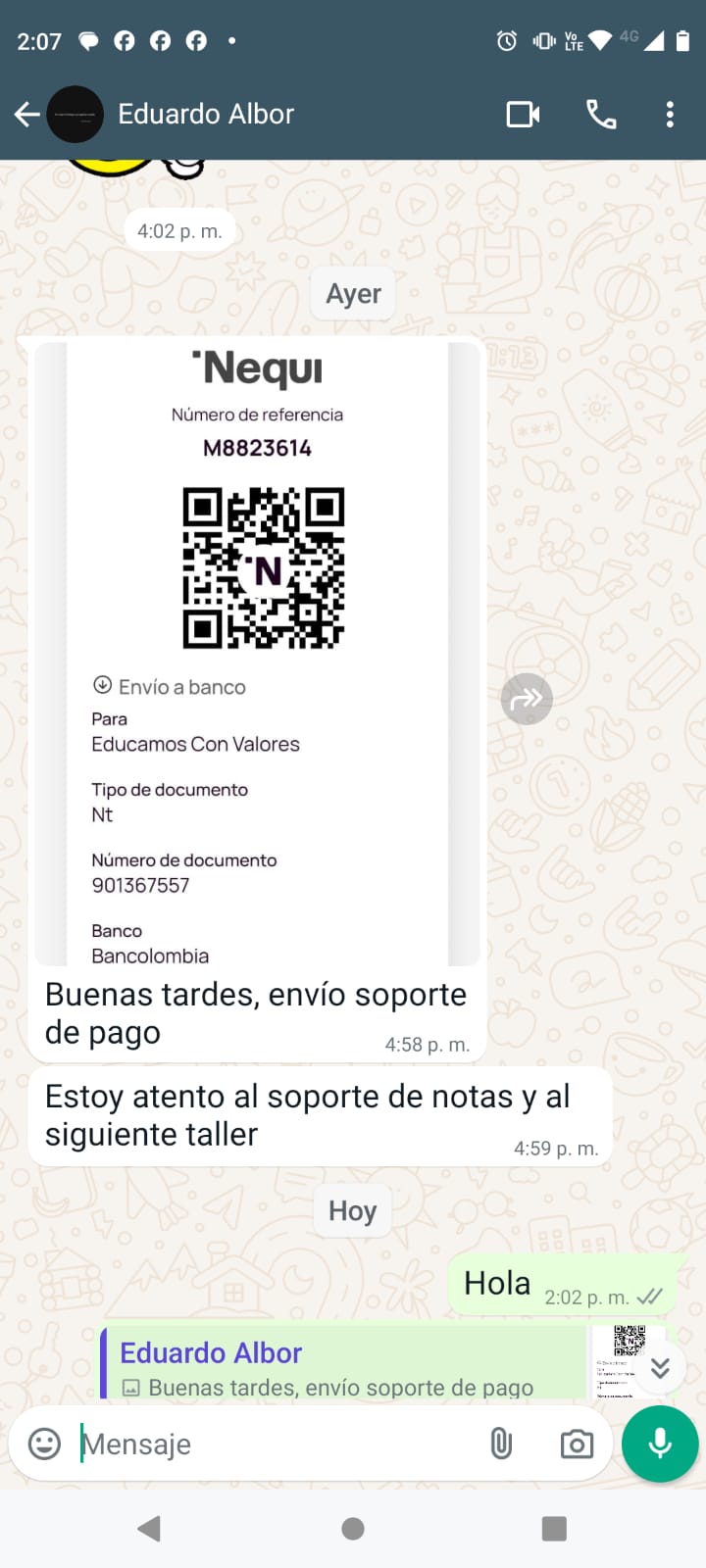Forward the Nequi receipt image
The width and height of the screenshot is (706, 1568).
point(527,699)
